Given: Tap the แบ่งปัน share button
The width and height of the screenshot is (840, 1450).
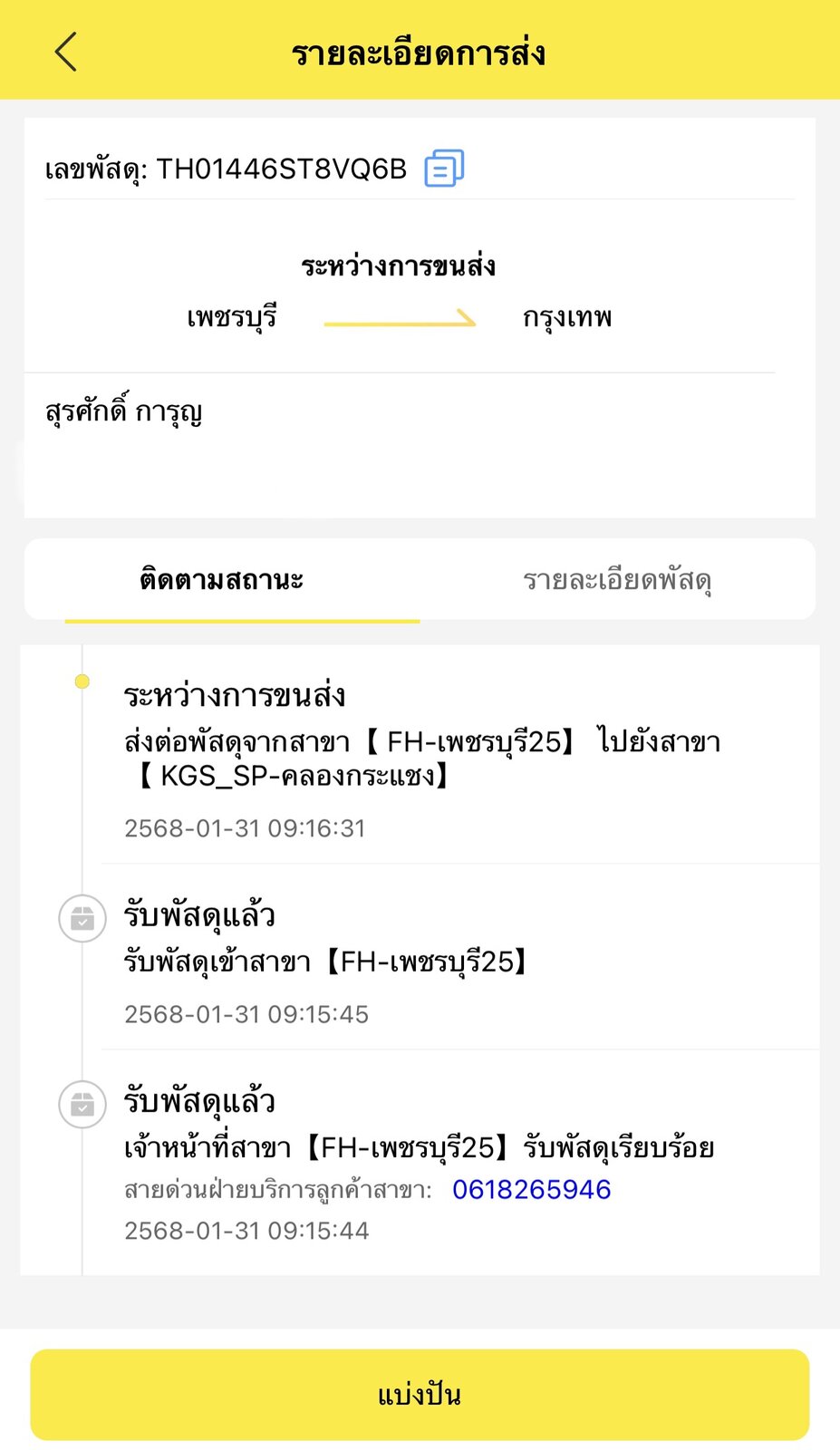Looking at the screenshot, I should point(420,1394).
